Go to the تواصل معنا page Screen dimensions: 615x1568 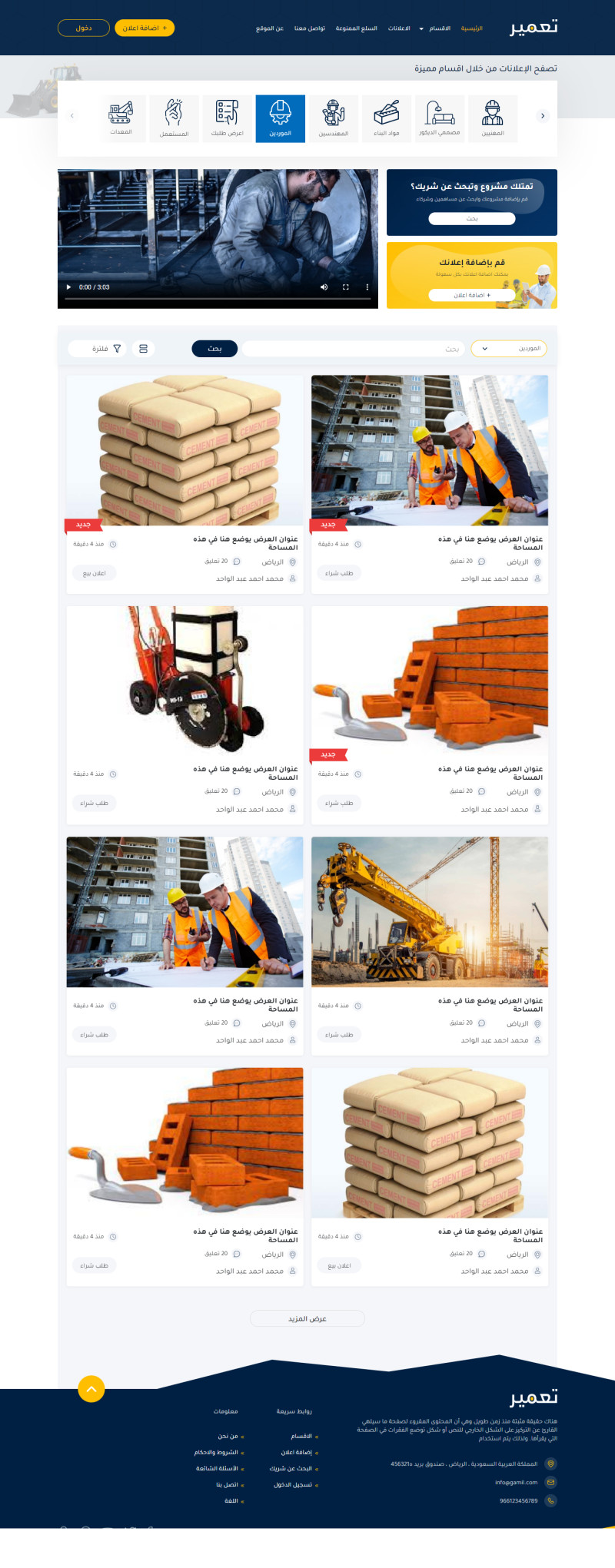tap(309, 28)
